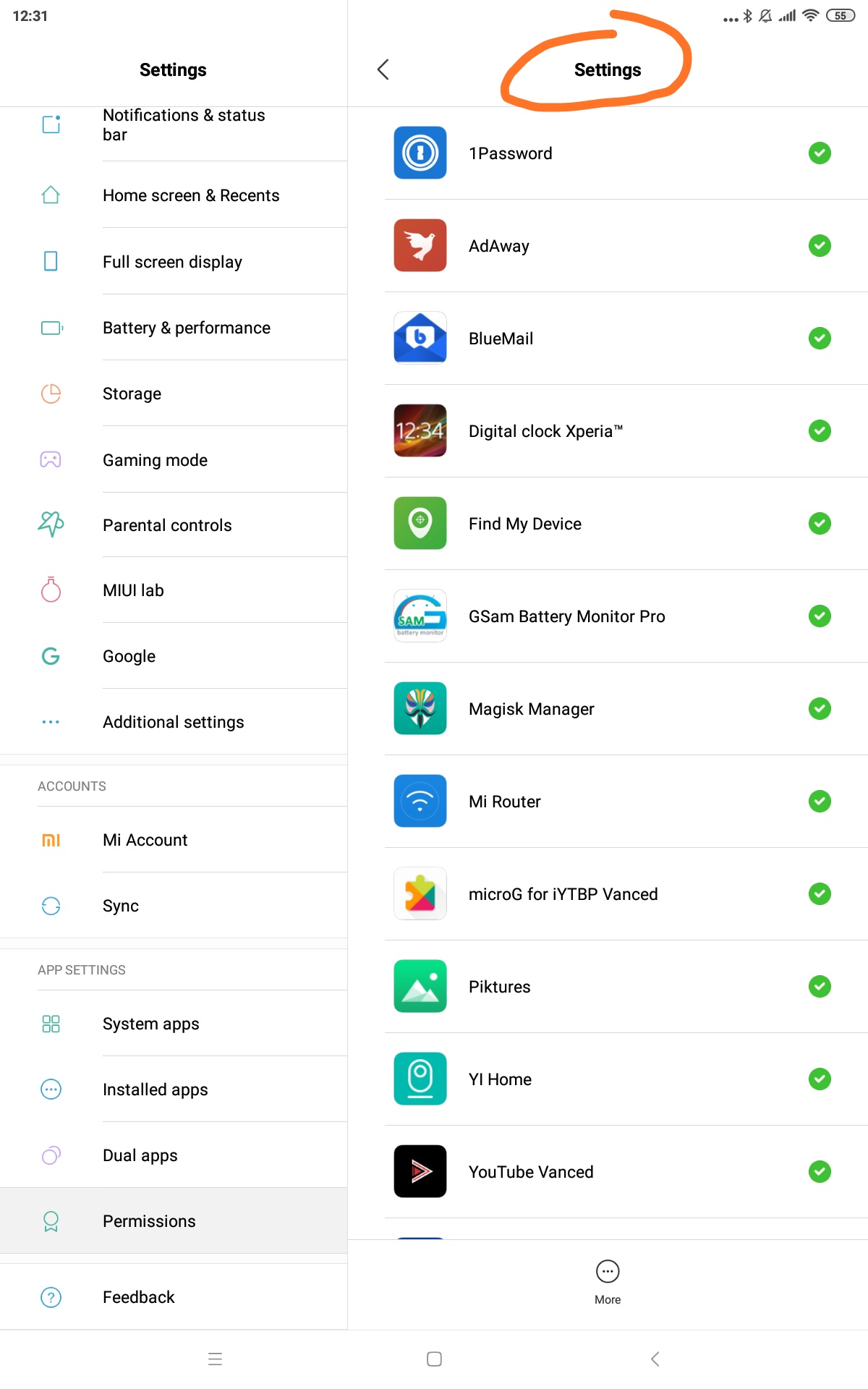868x1389 pixels.
Task: Open the More options button
Action: point(608,1282)
